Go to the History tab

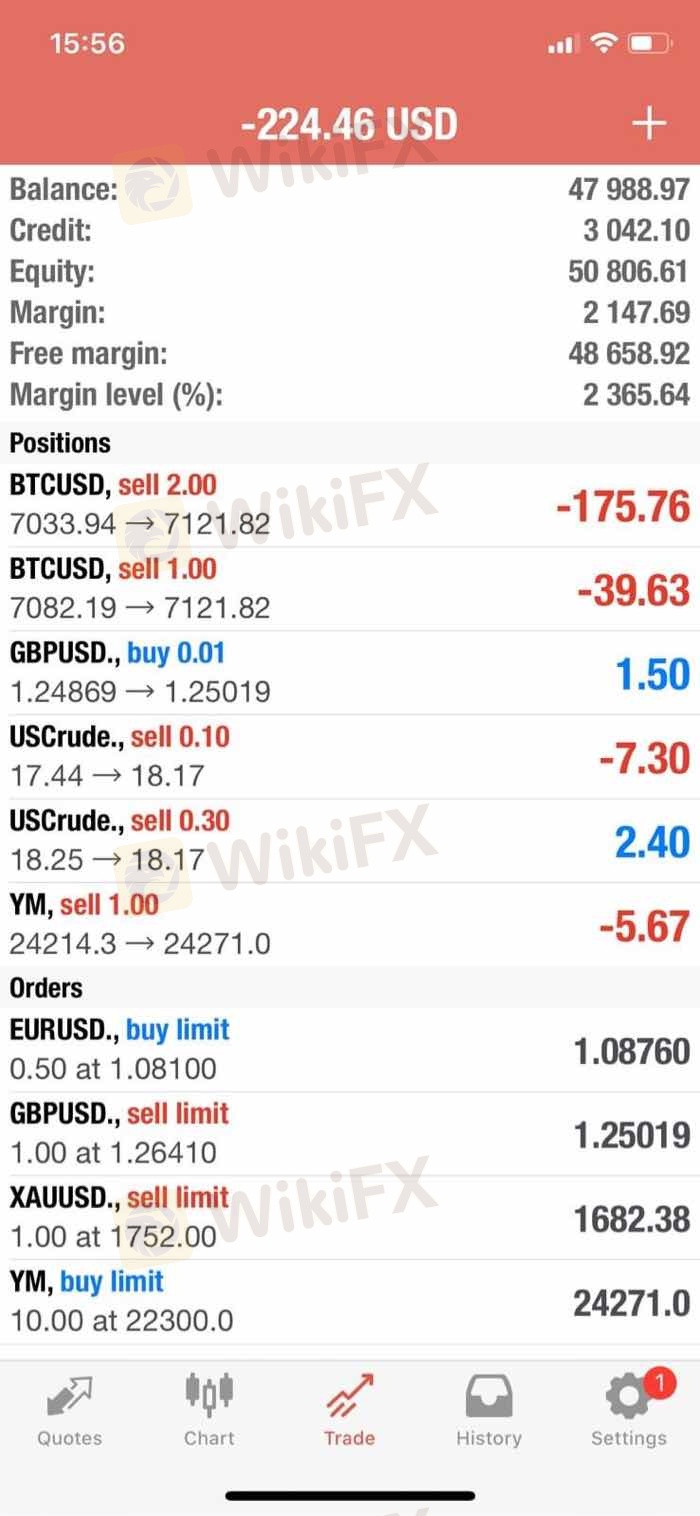coord(489,1411)
